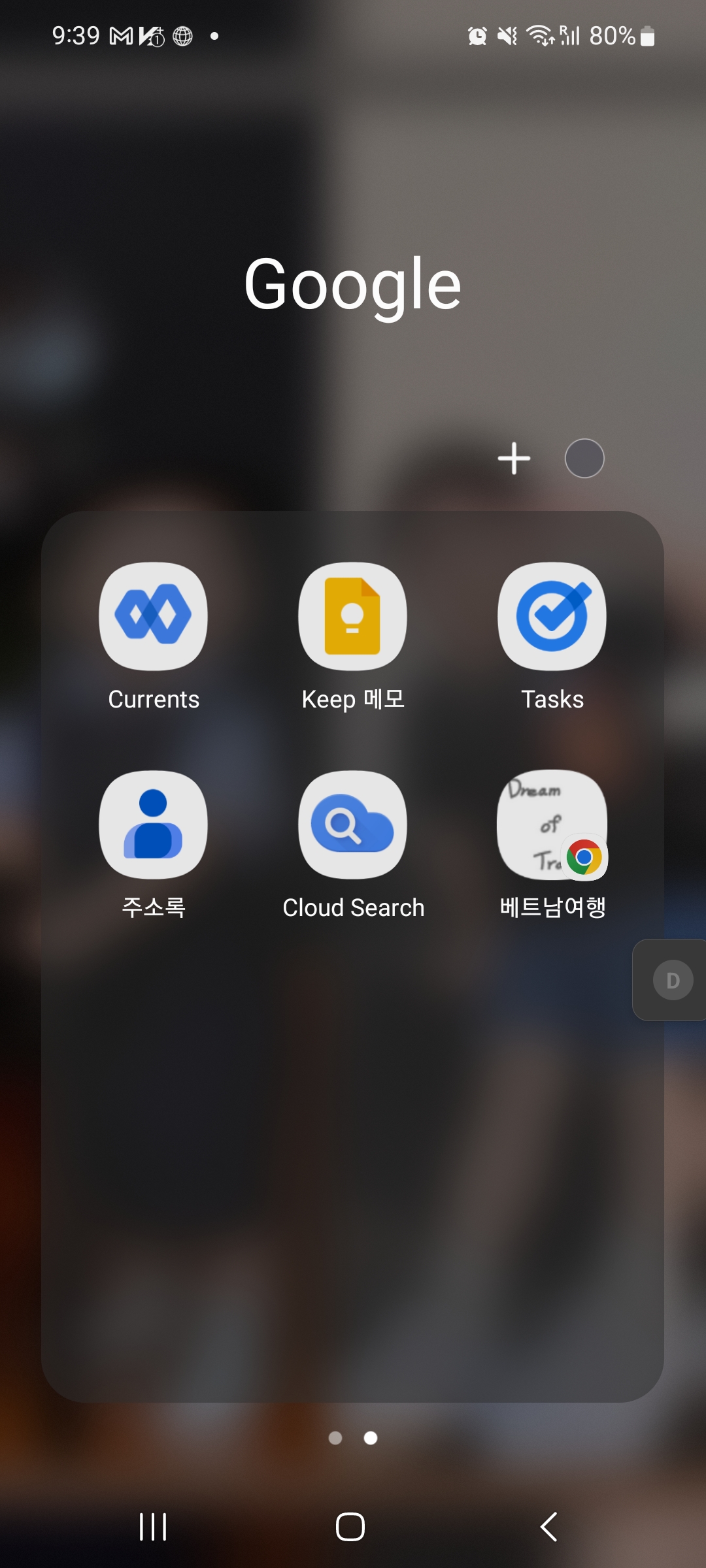Open the Currents app
The image size is (706, 1568).
153,616
